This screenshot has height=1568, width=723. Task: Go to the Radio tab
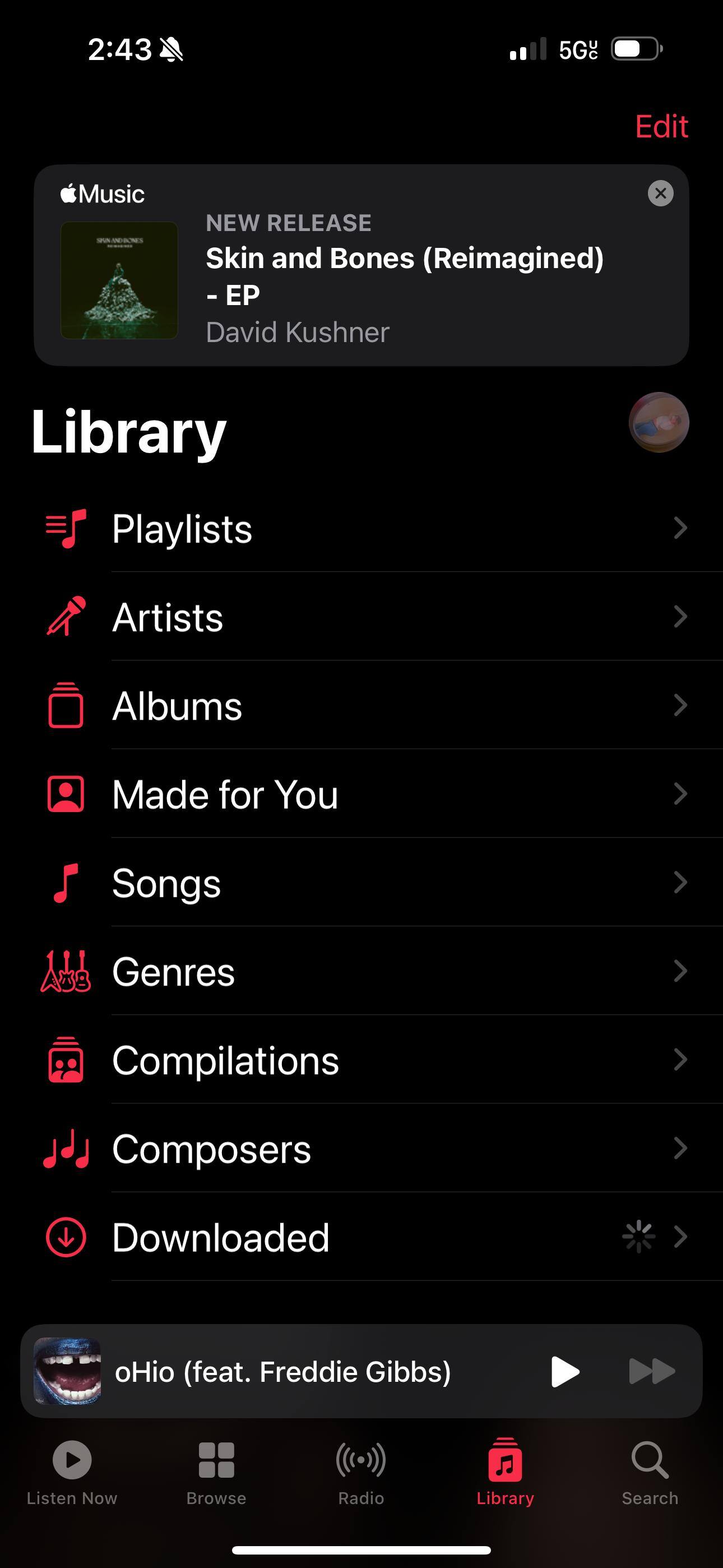pyautogui.click(x=361, y=1472)
